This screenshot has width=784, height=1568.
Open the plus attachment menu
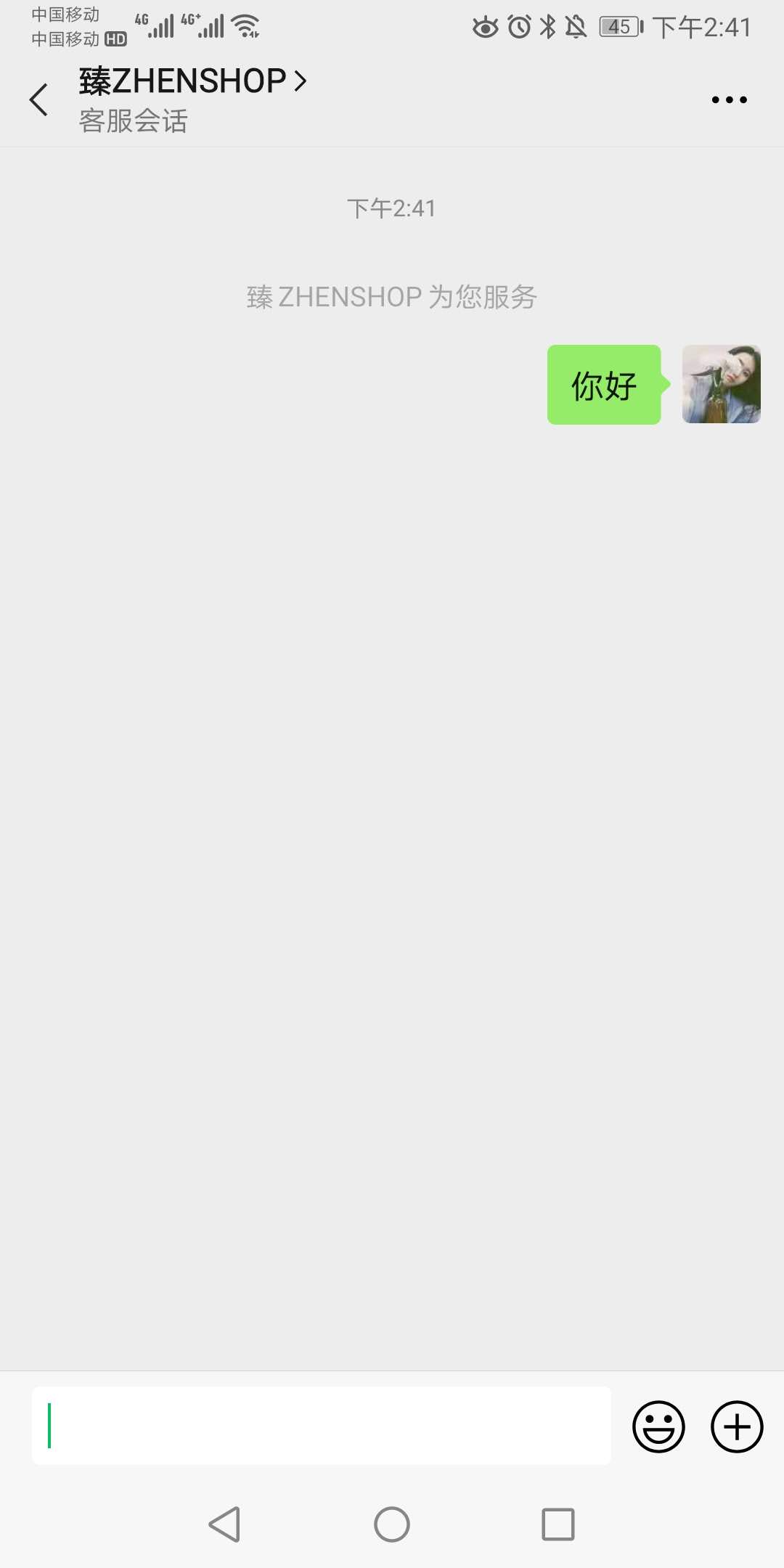736,1426
